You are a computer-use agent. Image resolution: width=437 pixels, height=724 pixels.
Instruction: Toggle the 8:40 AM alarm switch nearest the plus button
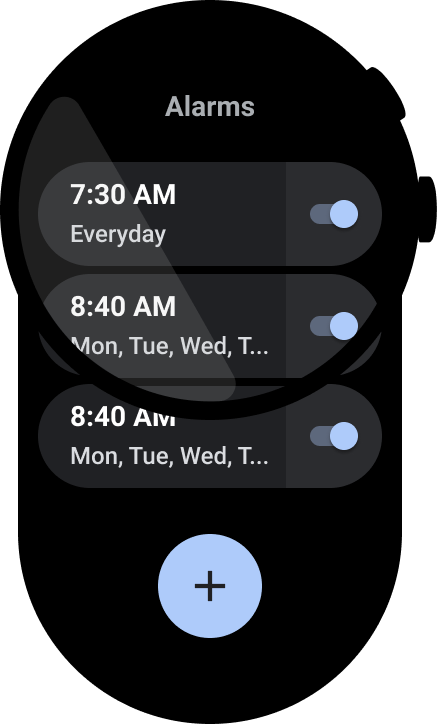click(334, 435)
